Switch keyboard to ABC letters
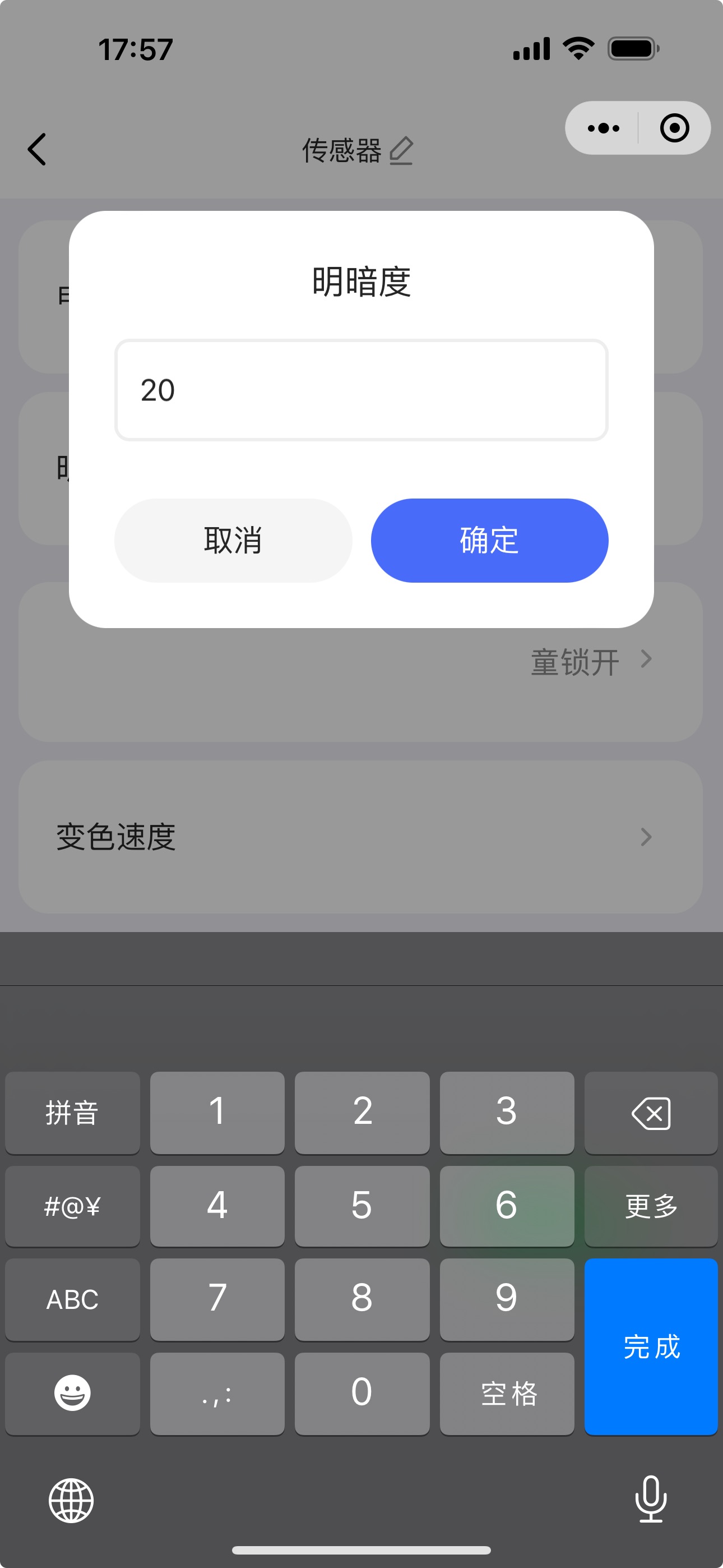The width and height of the screenshot is (723, 1568). pos(72,1299)
